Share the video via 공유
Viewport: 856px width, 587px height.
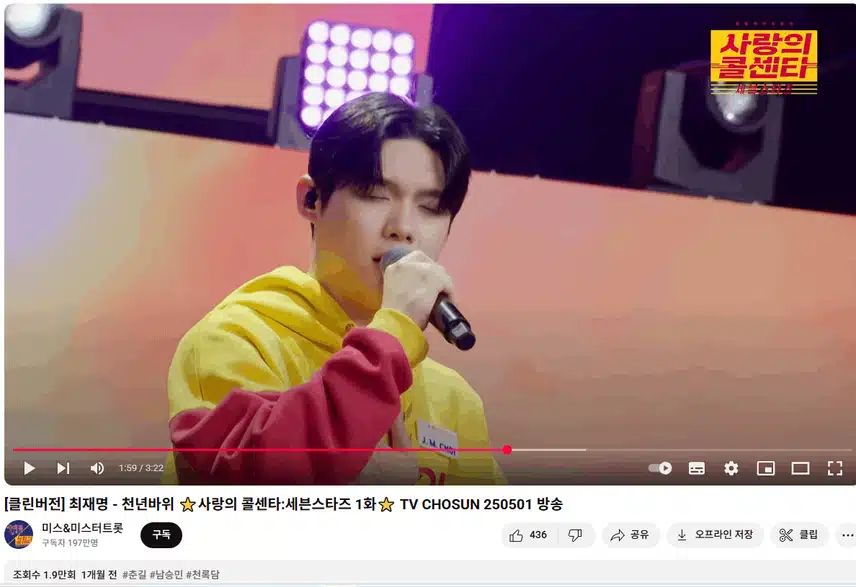tap(629, 535)
